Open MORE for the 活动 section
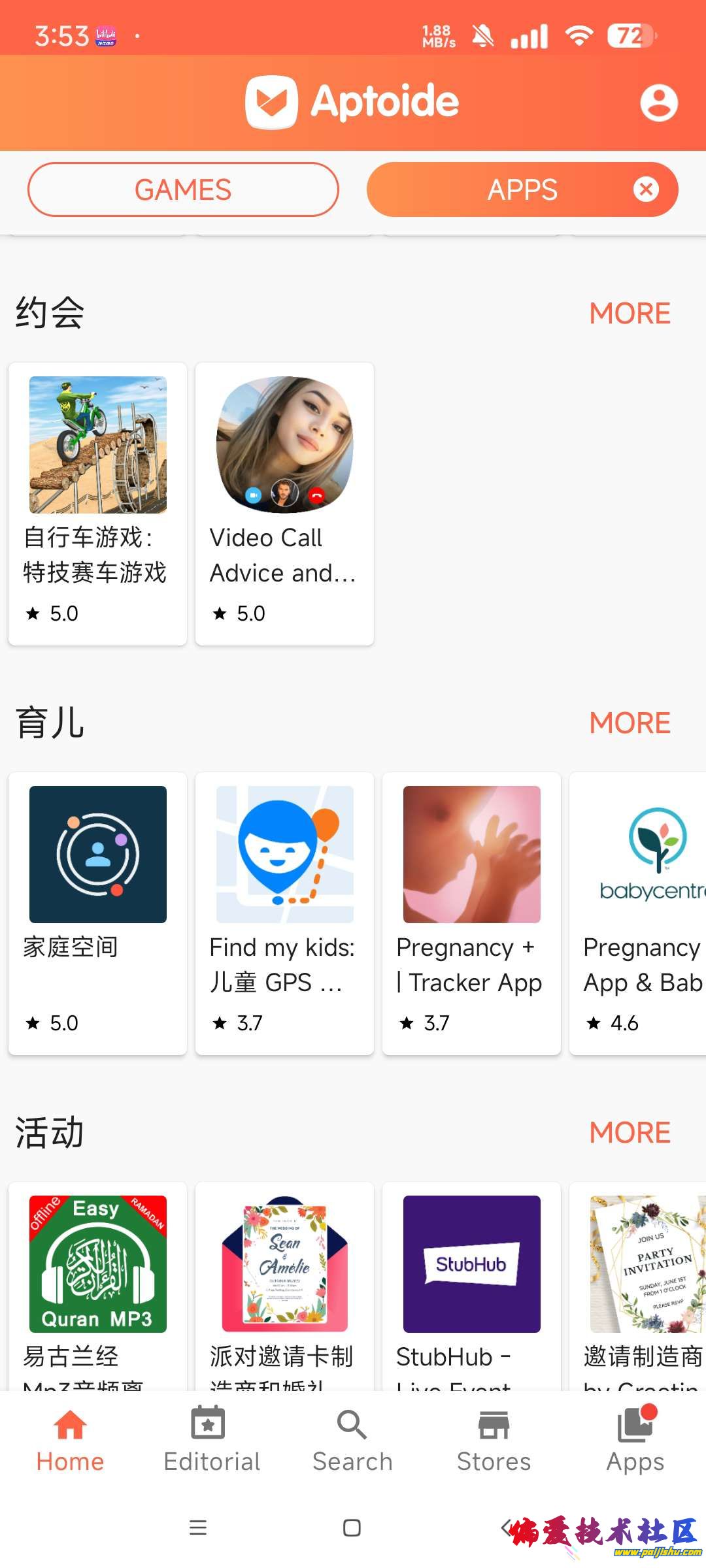 [630, 1133]
